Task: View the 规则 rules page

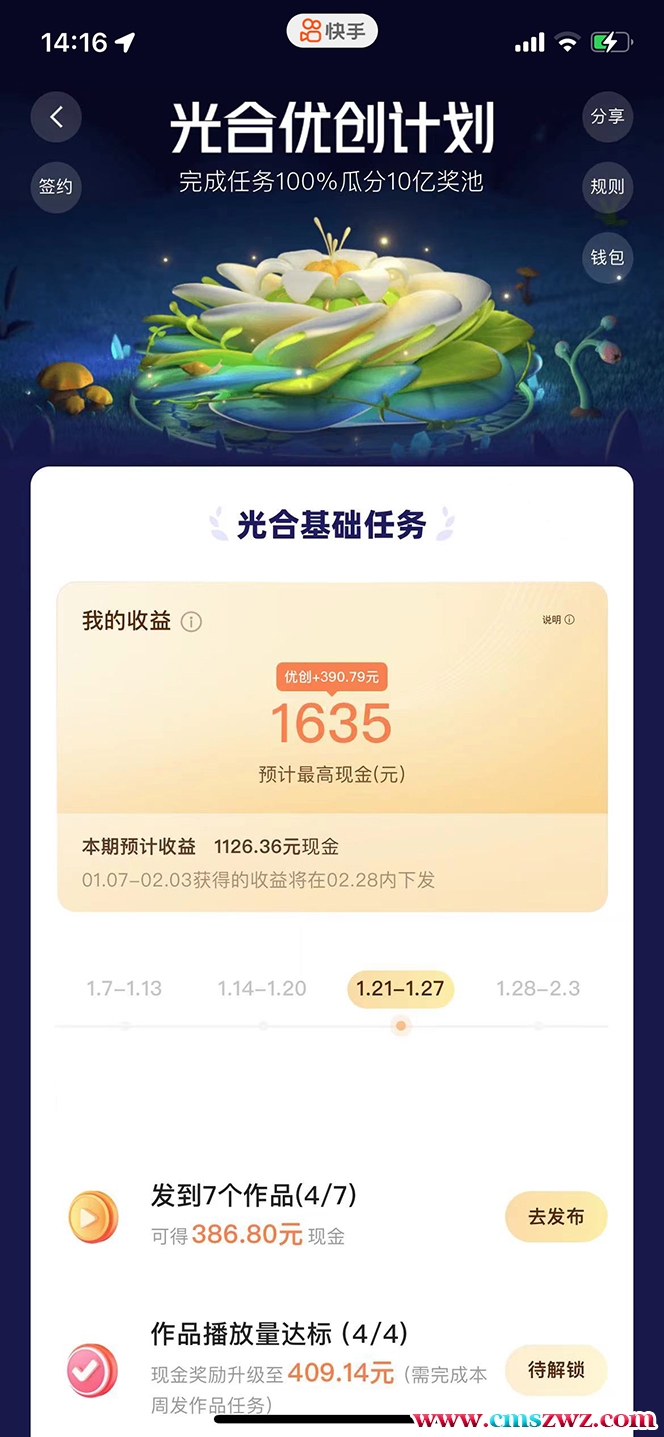Action: (607, 186)
